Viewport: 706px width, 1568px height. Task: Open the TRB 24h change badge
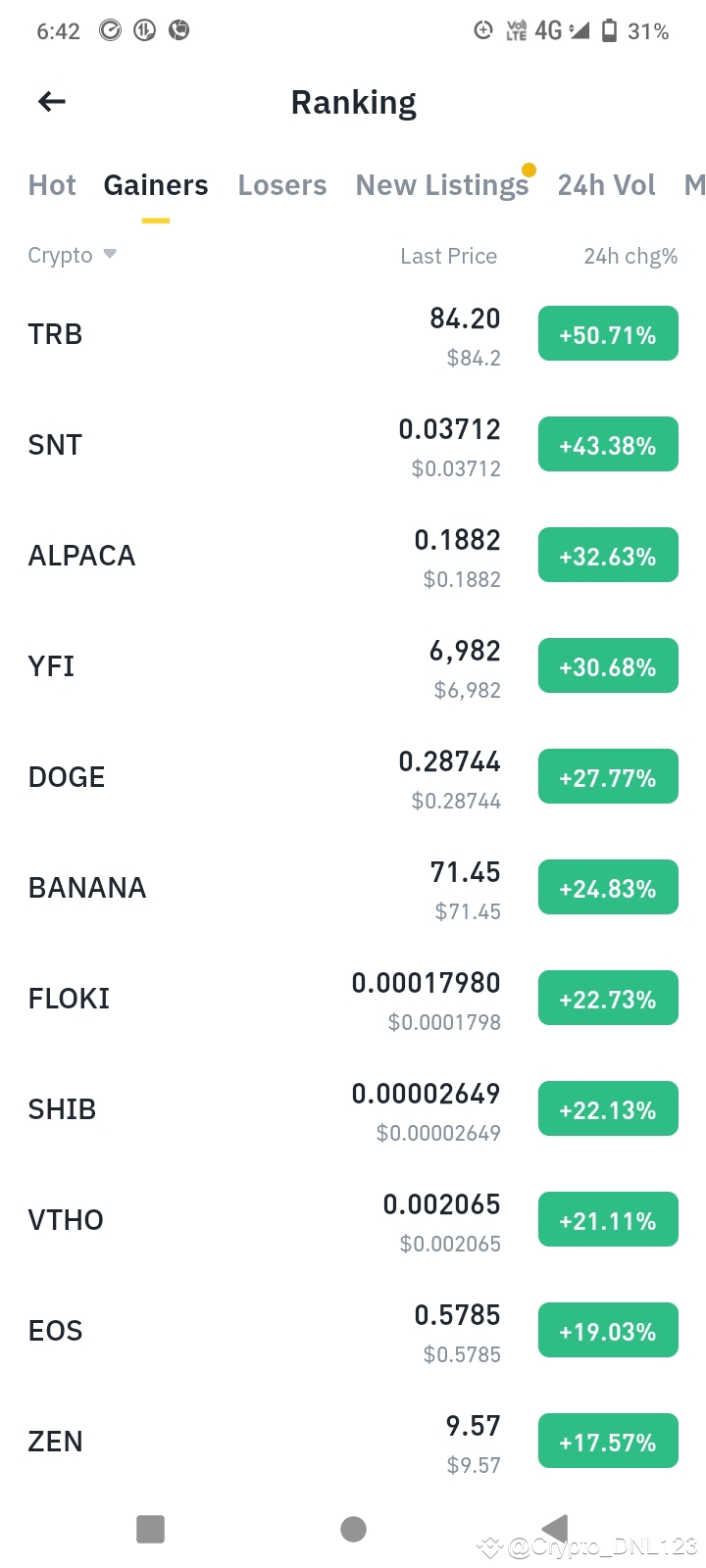(x=607, y=333)
